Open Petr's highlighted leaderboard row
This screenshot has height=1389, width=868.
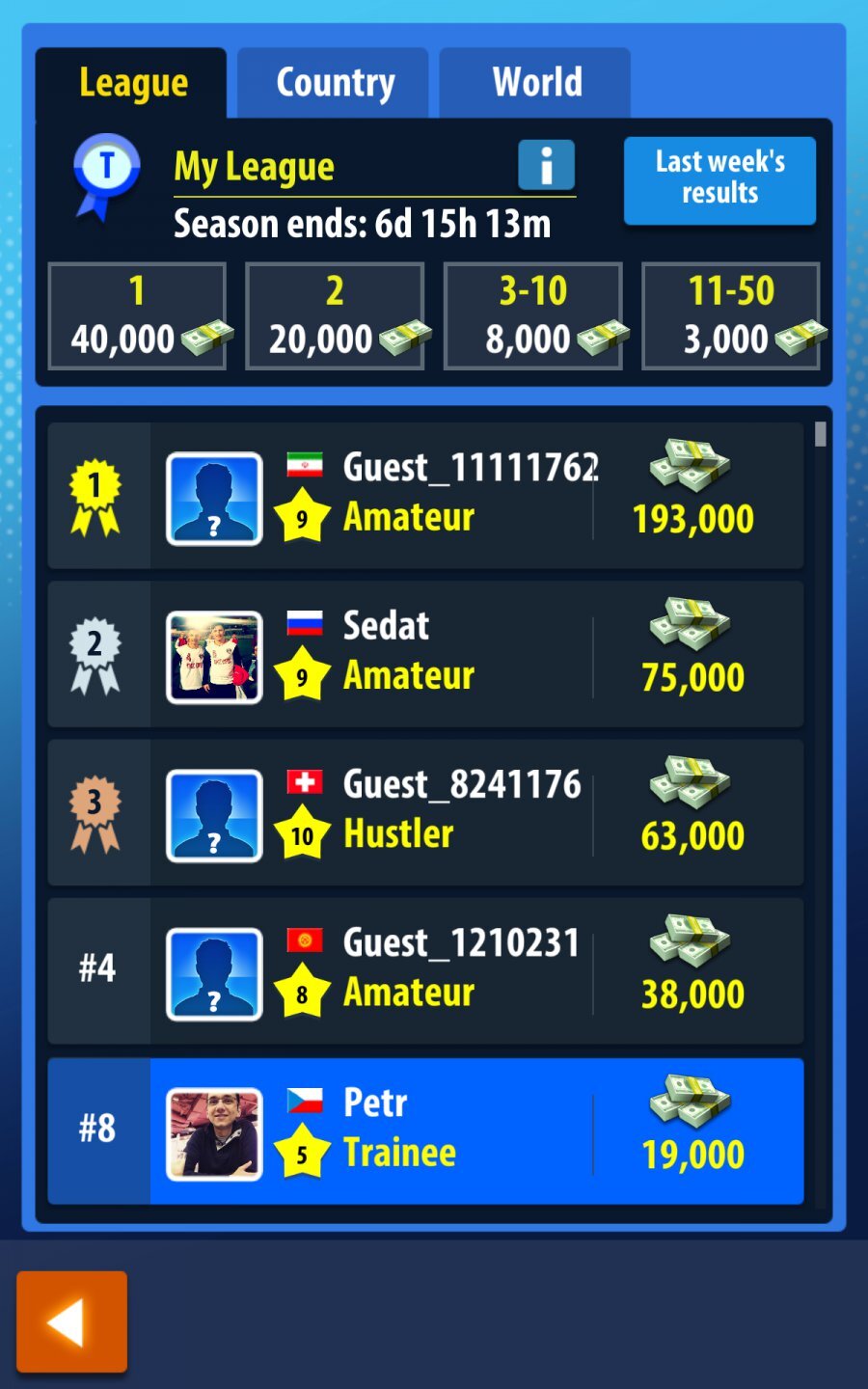[425, 1130]
